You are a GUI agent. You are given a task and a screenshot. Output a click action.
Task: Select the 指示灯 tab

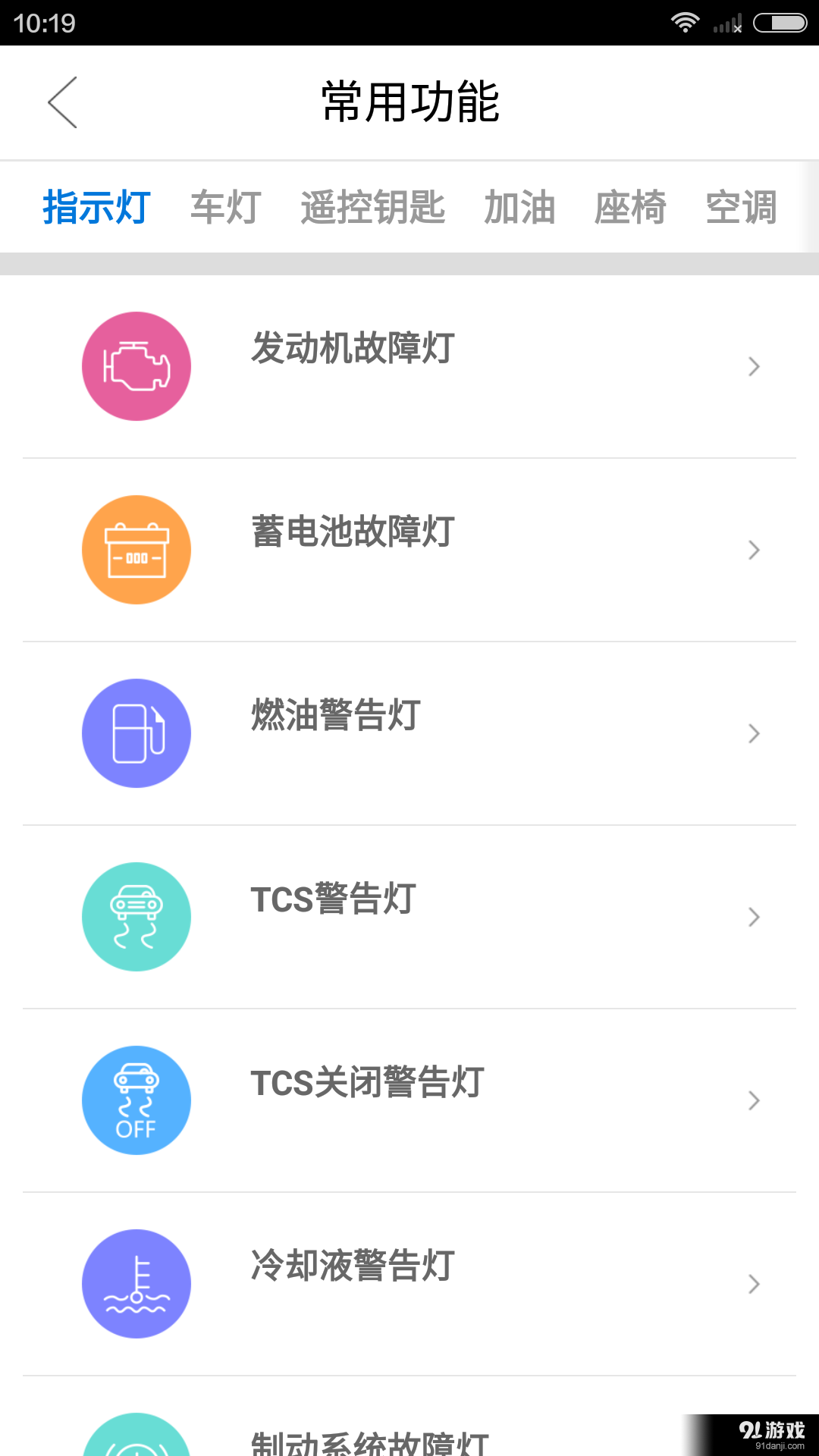coord(96,207)
